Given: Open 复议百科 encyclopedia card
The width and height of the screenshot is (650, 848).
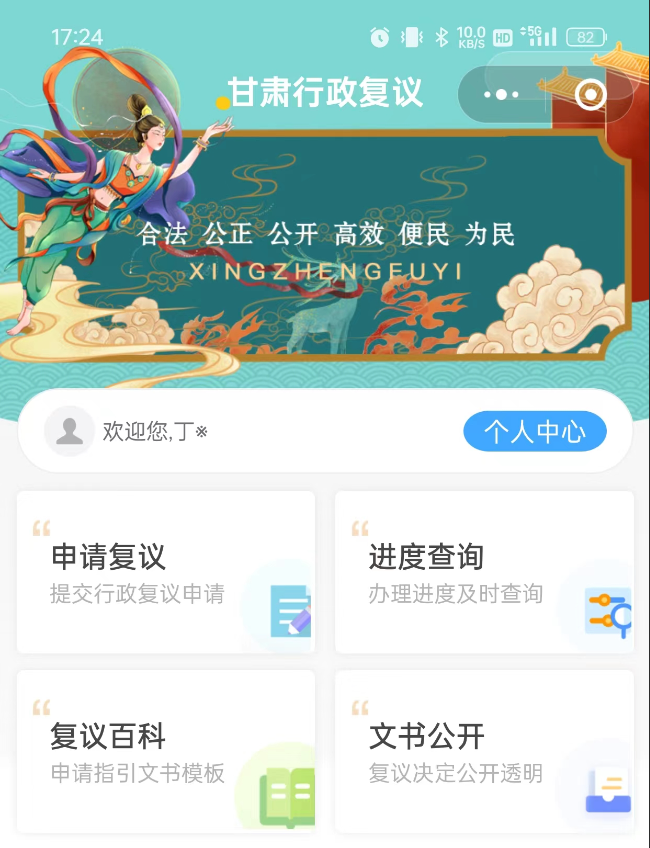Looking at the screenshot, I should click(x=166, y=751).
